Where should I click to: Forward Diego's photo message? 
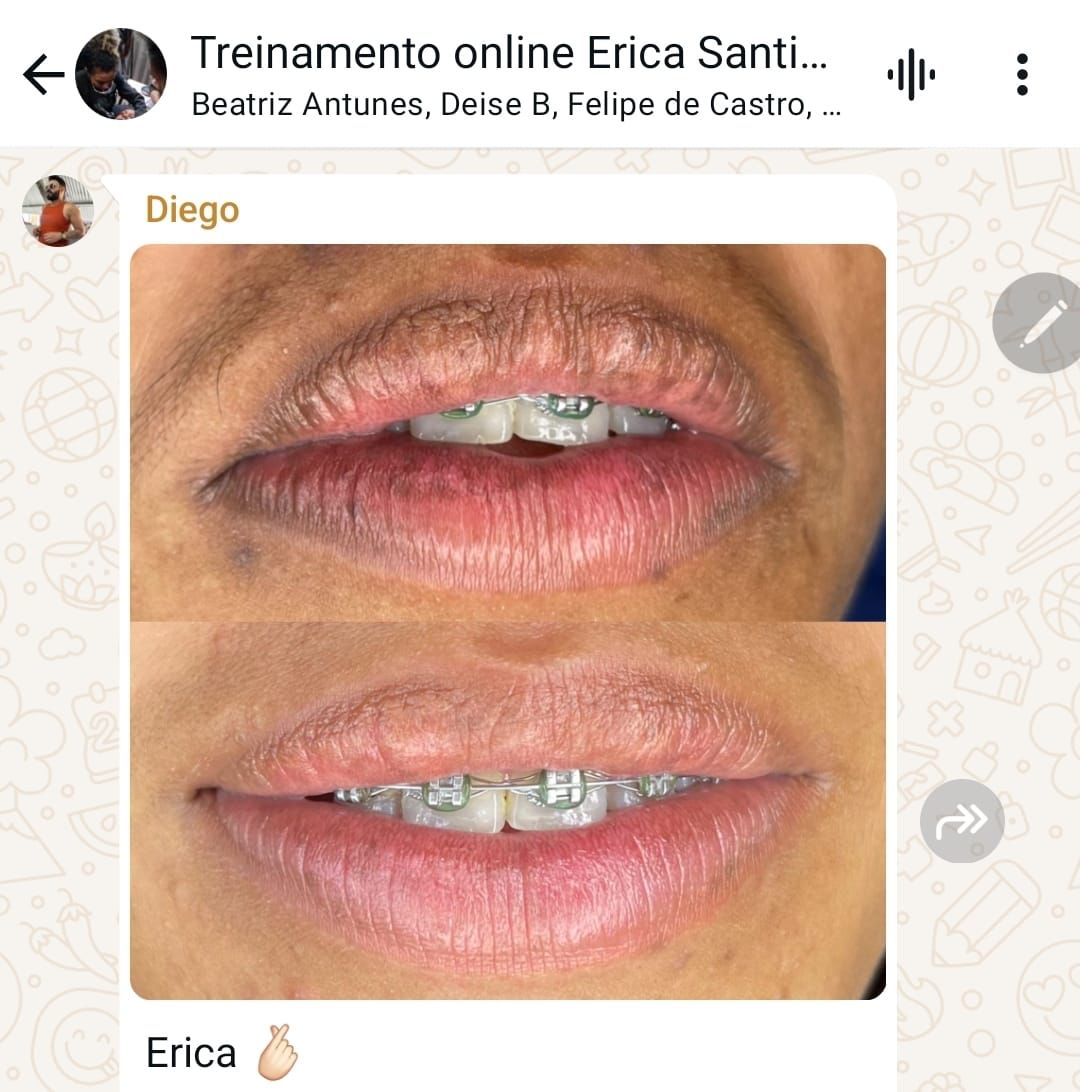[x=961, y=821]
